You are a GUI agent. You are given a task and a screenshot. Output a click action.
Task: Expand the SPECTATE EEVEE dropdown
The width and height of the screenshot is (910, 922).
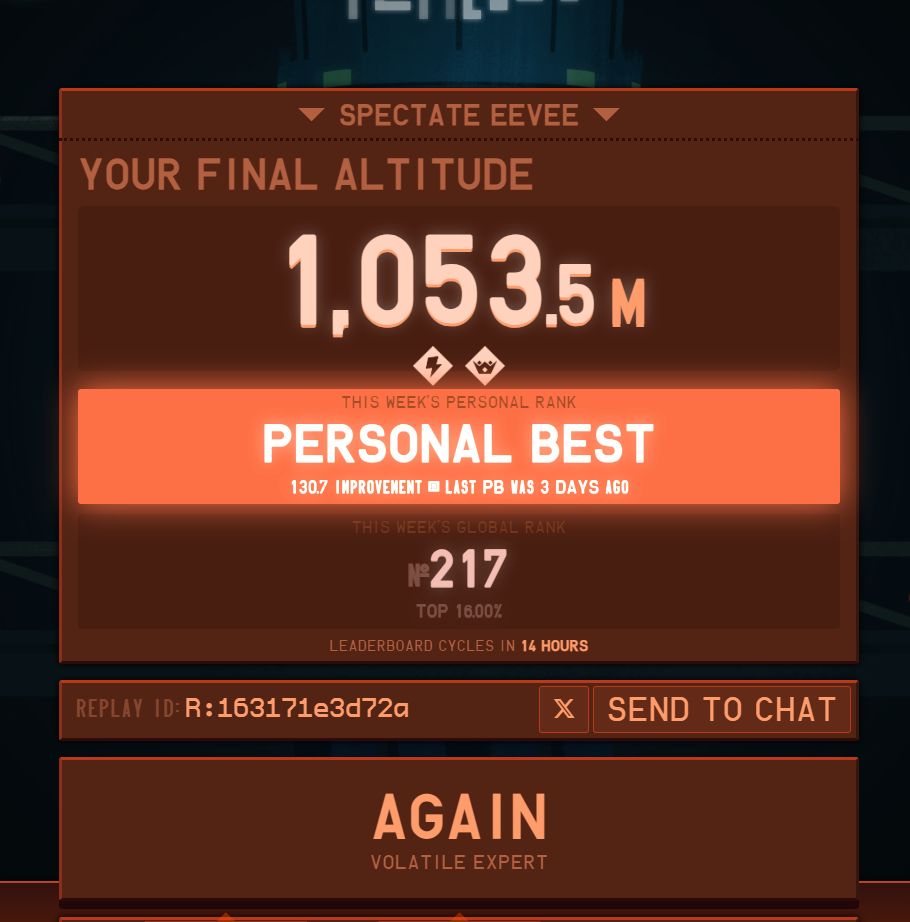pyautogui.click(x=459, y=114)
